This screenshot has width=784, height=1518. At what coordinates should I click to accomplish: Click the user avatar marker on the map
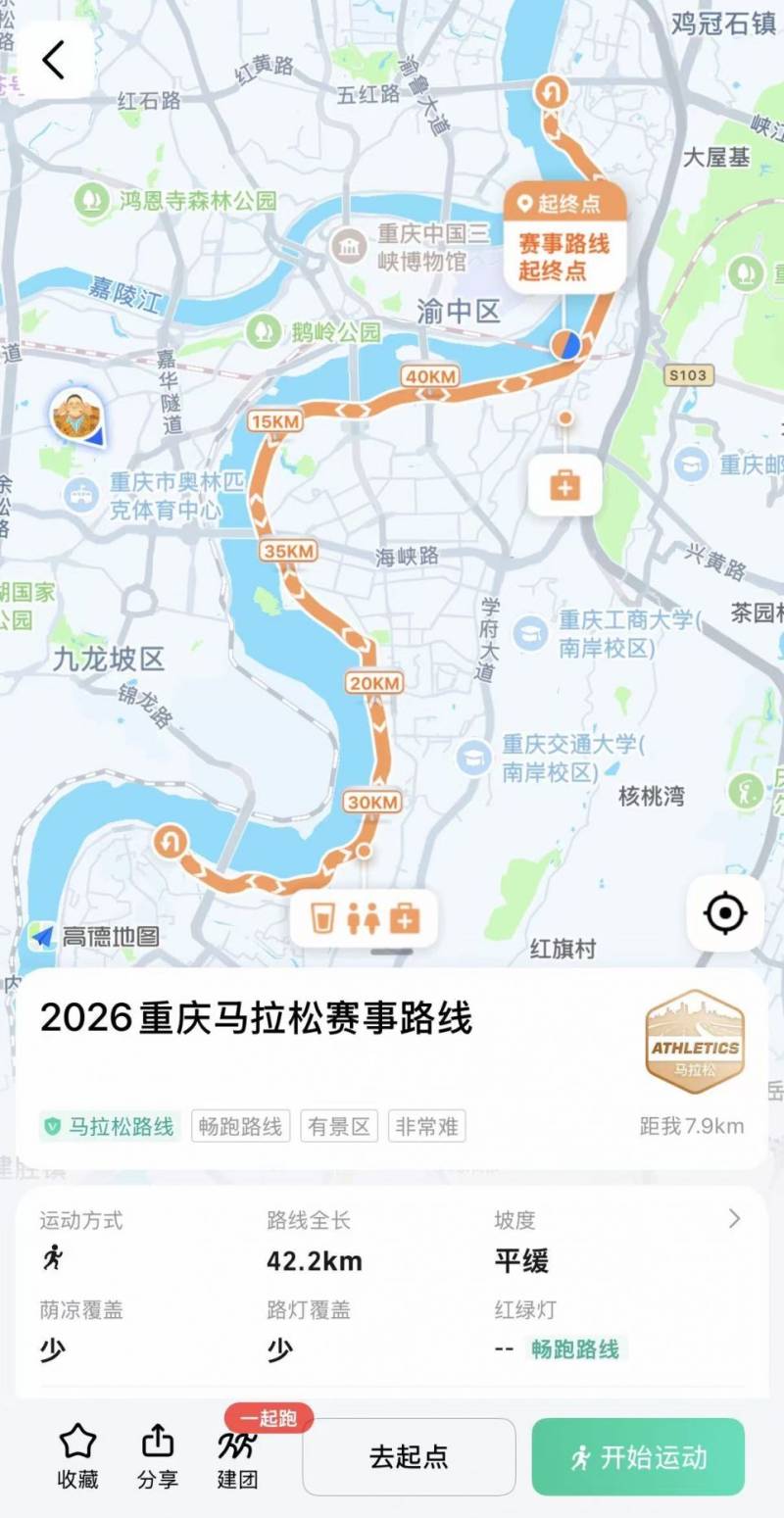click(x=74, y=418)
